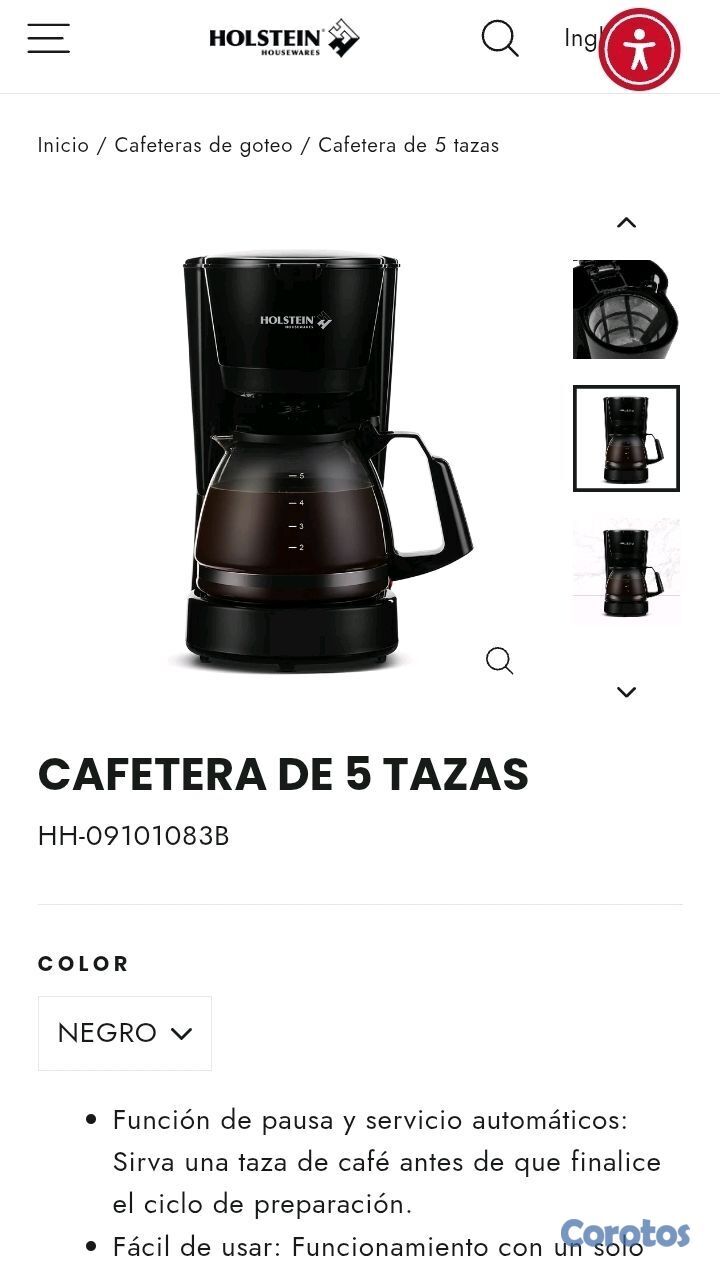Select the marble background coffee maker thumbnail

pos(626,571)
